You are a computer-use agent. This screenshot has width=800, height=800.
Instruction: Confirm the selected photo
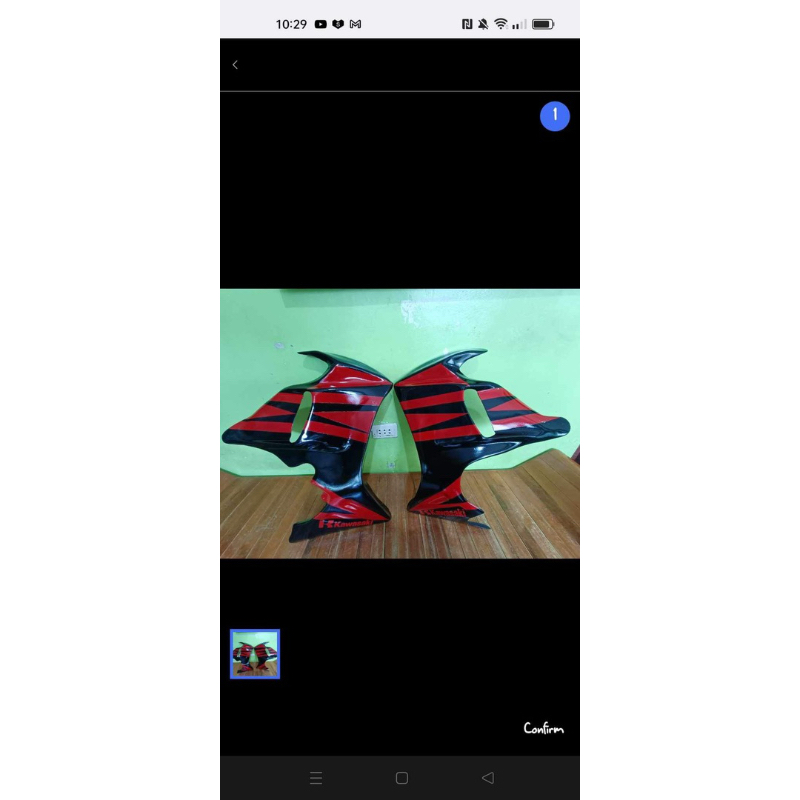pos(543,728)
